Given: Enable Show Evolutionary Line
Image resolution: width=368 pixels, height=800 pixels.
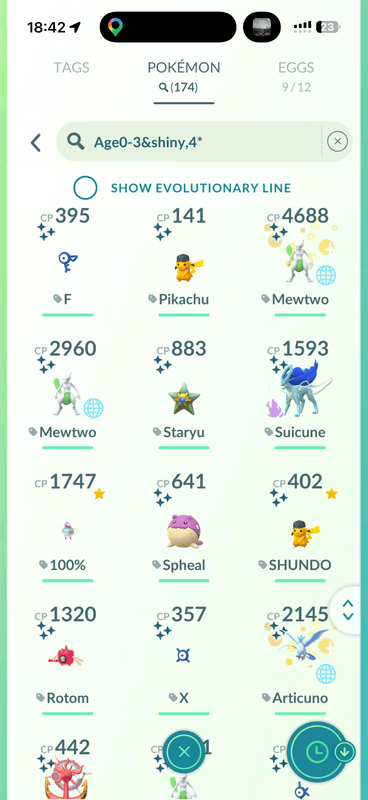Looking at the screenshot, I should (85, 188).
